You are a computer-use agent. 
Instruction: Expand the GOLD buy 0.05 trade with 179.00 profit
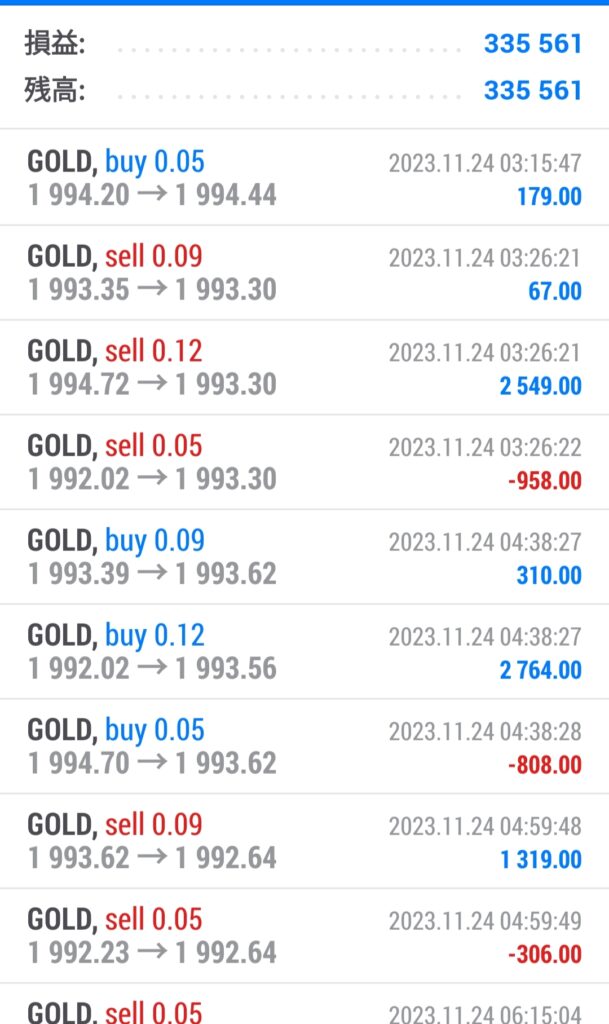point(304,178)
